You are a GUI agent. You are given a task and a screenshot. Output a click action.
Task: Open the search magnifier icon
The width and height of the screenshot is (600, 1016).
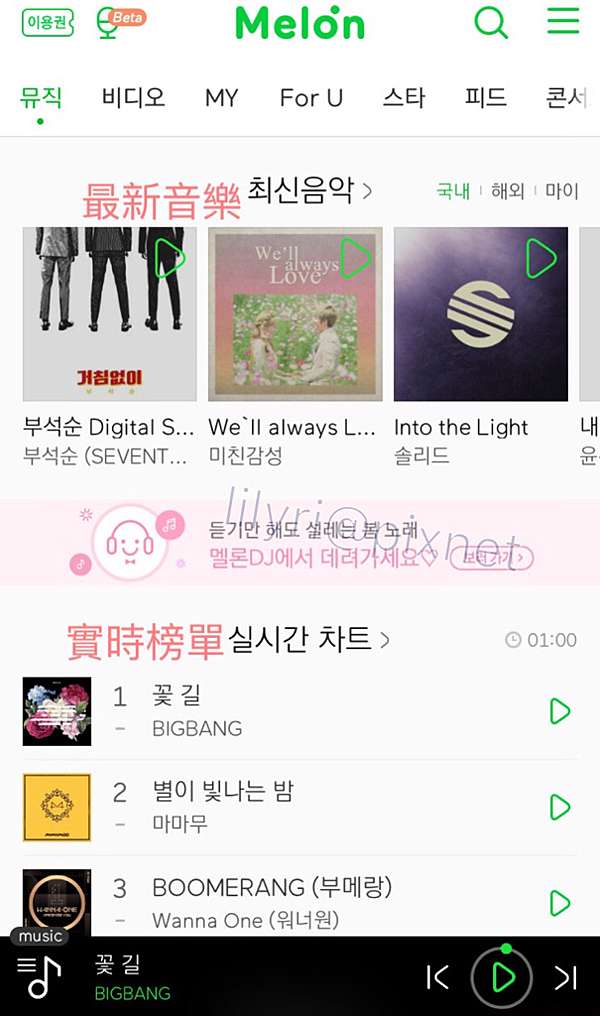click(x=490, y=23)
